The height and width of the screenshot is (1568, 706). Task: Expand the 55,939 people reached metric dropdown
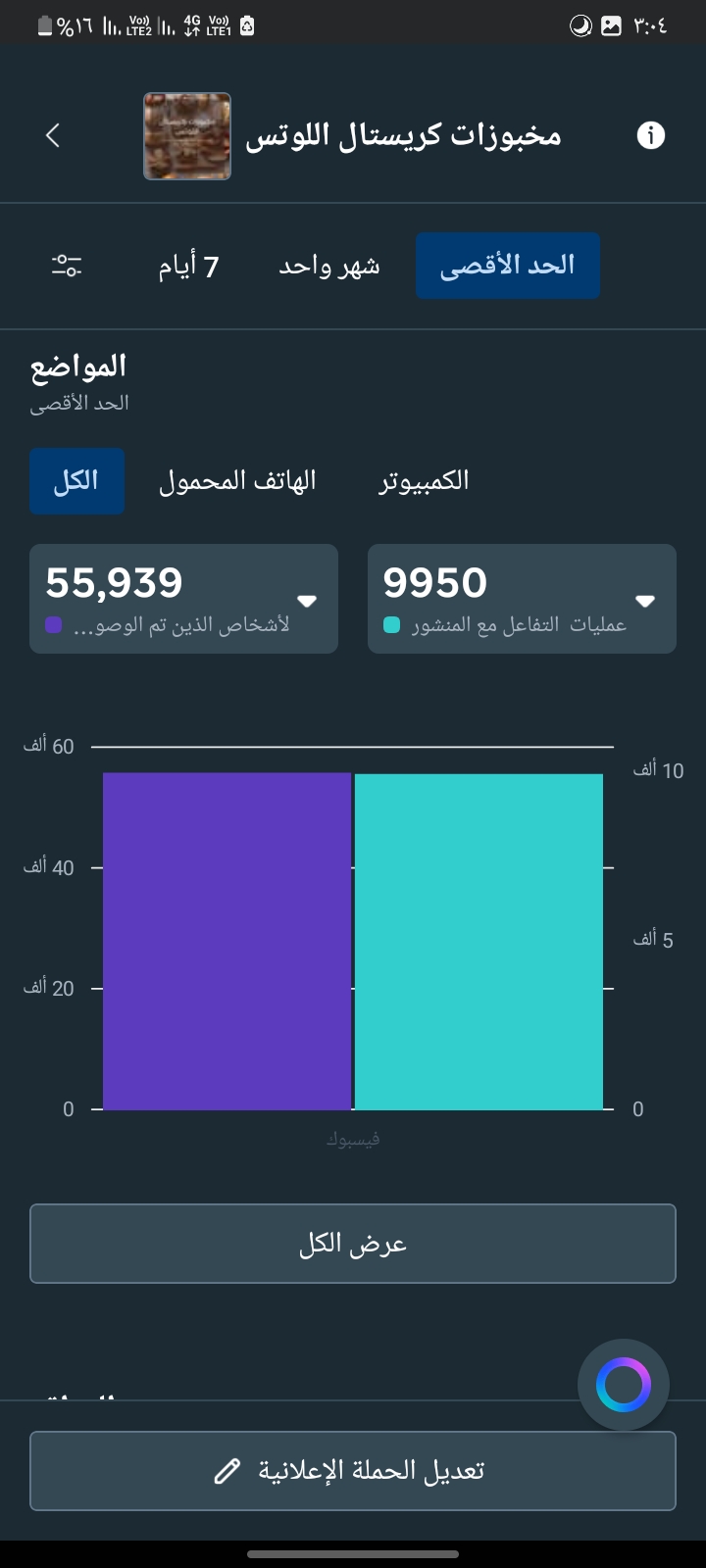point(306,600)
